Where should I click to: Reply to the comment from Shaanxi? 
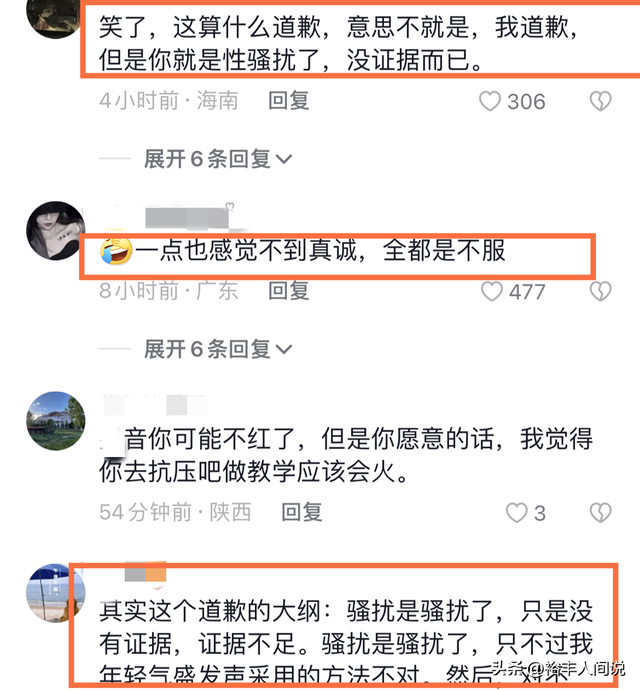pos(302,513)
